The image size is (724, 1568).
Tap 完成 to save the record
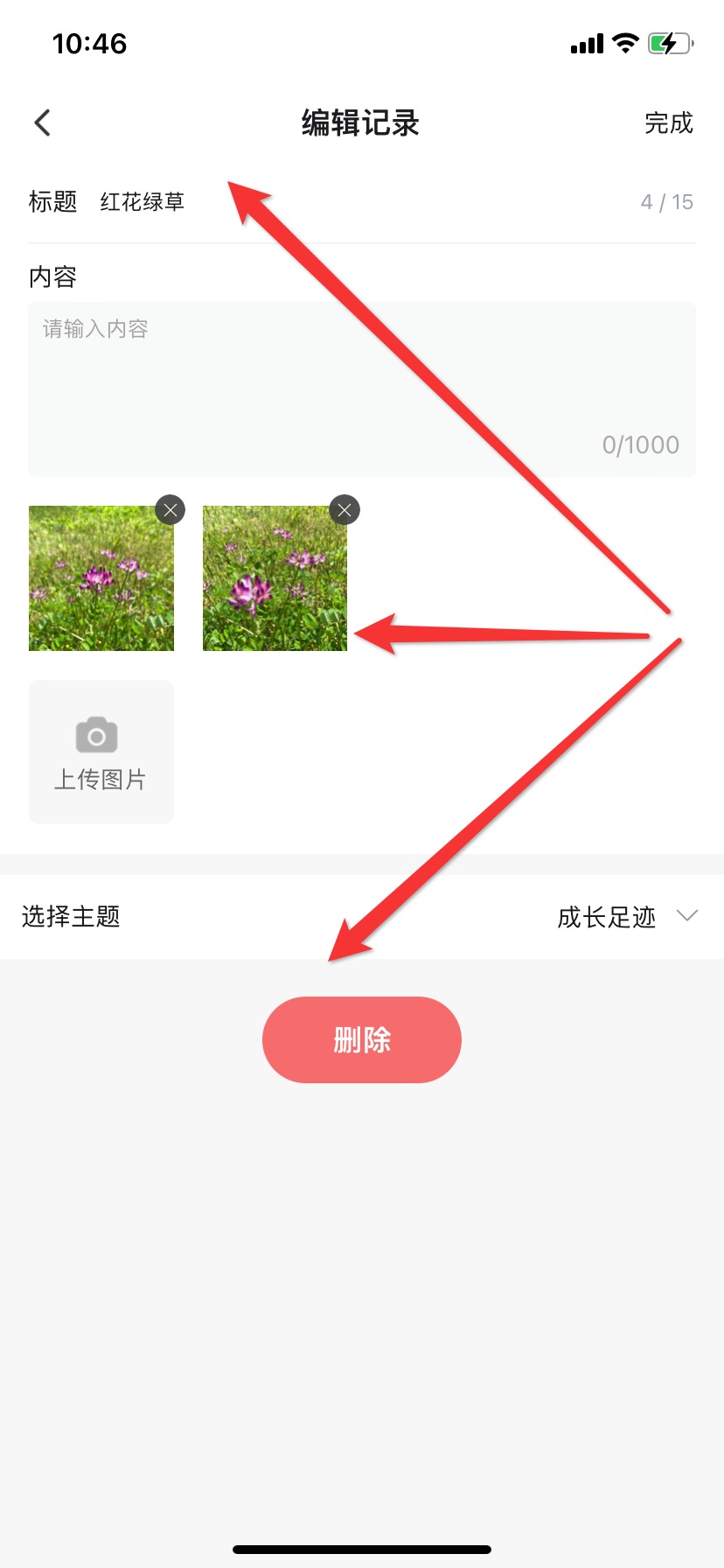(x=668, y=123)
